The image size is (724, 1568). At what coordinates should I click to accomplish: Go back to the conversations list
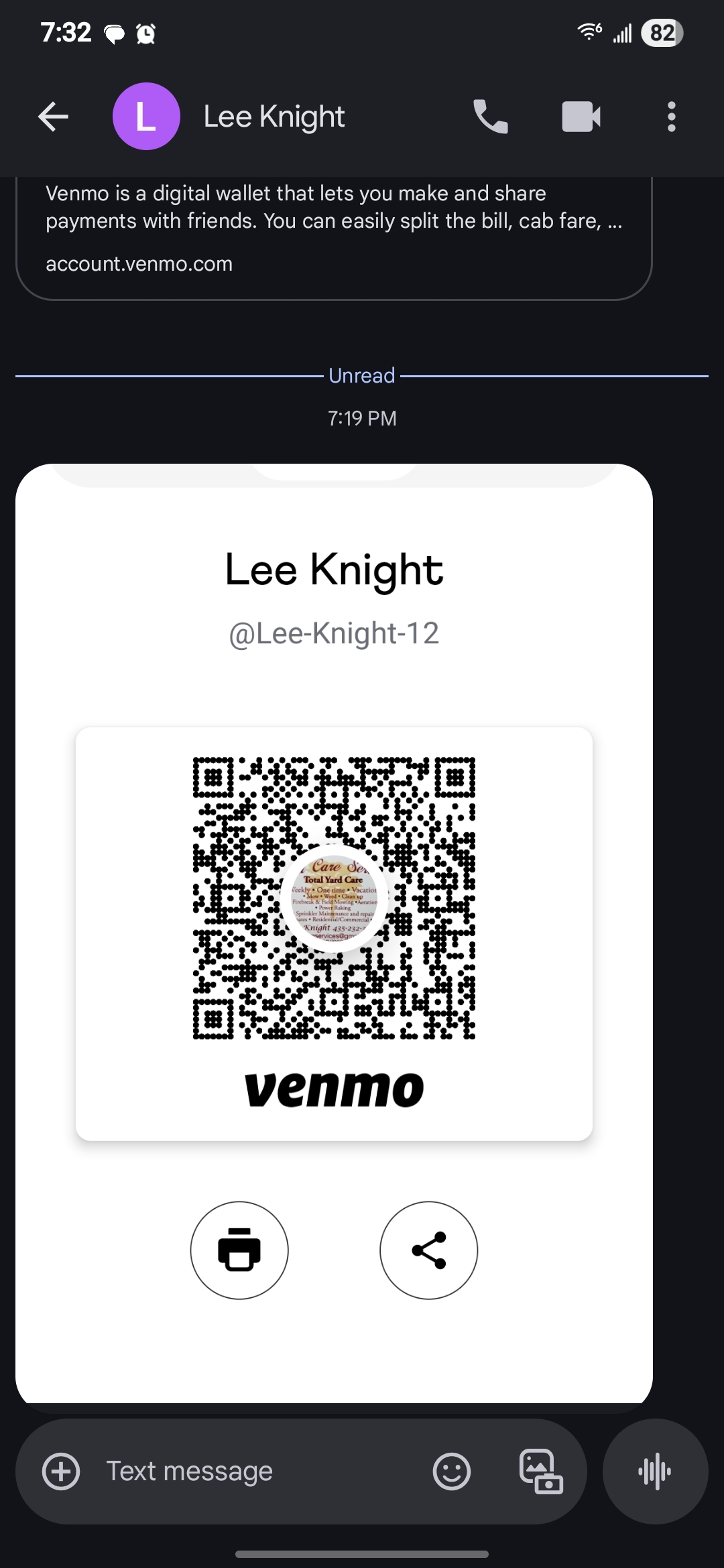[x=53, y=117]
